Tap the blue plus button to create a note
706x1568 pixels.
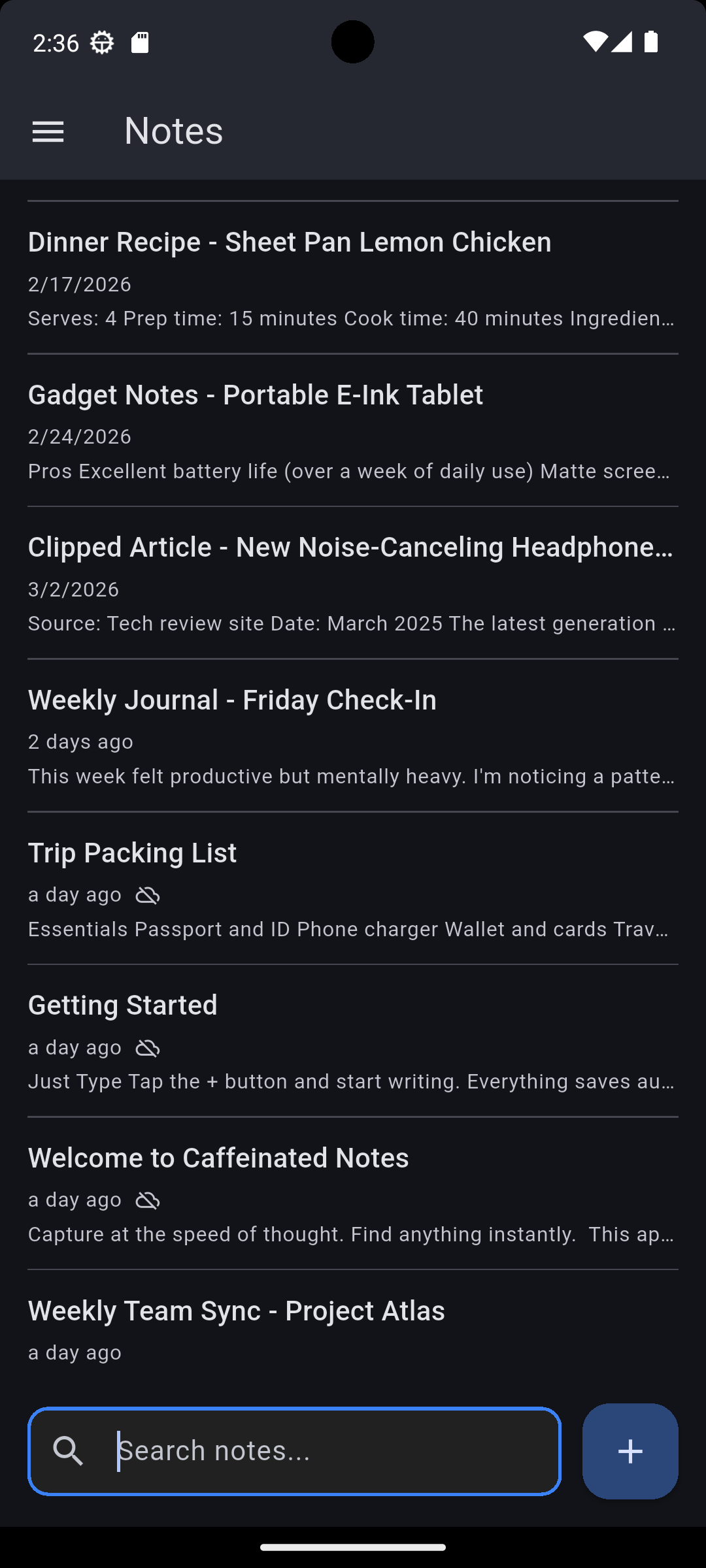[630, 1452]
